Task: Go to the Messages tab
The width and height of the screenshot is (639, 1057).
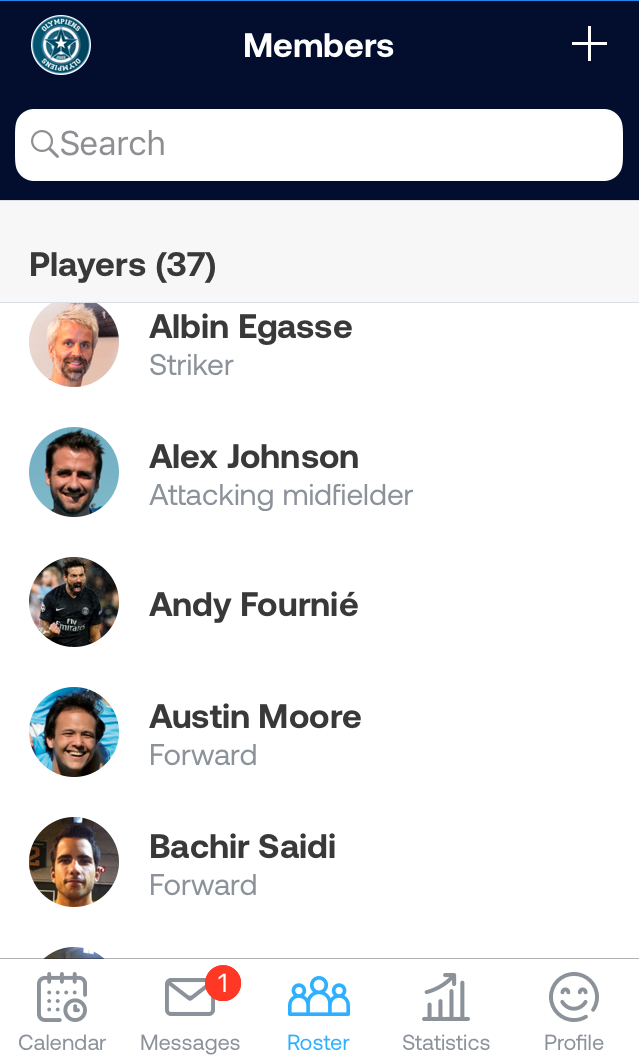Action: click(x=190, y=1012)
